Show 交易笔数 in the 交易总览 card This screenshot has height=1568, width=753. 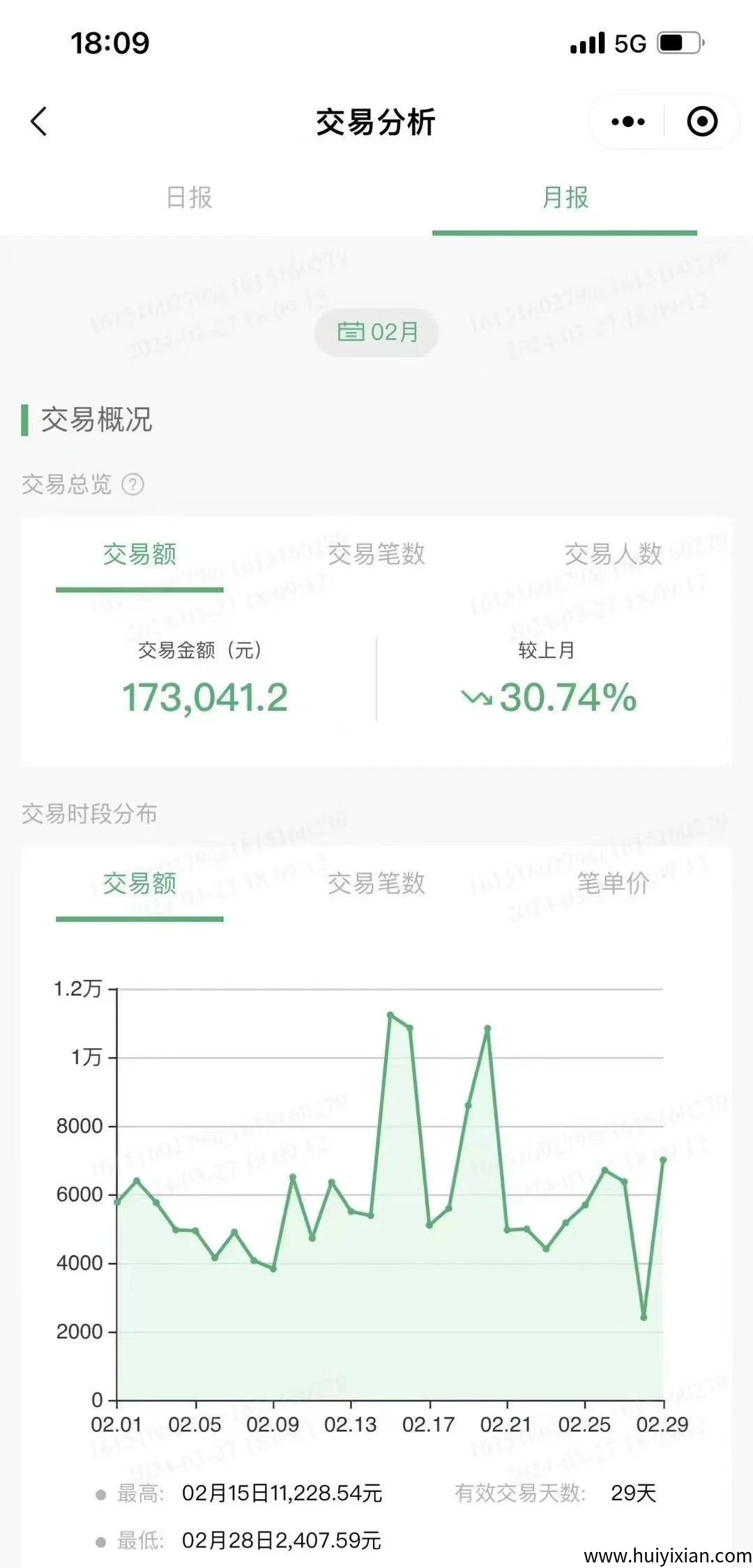376,555
